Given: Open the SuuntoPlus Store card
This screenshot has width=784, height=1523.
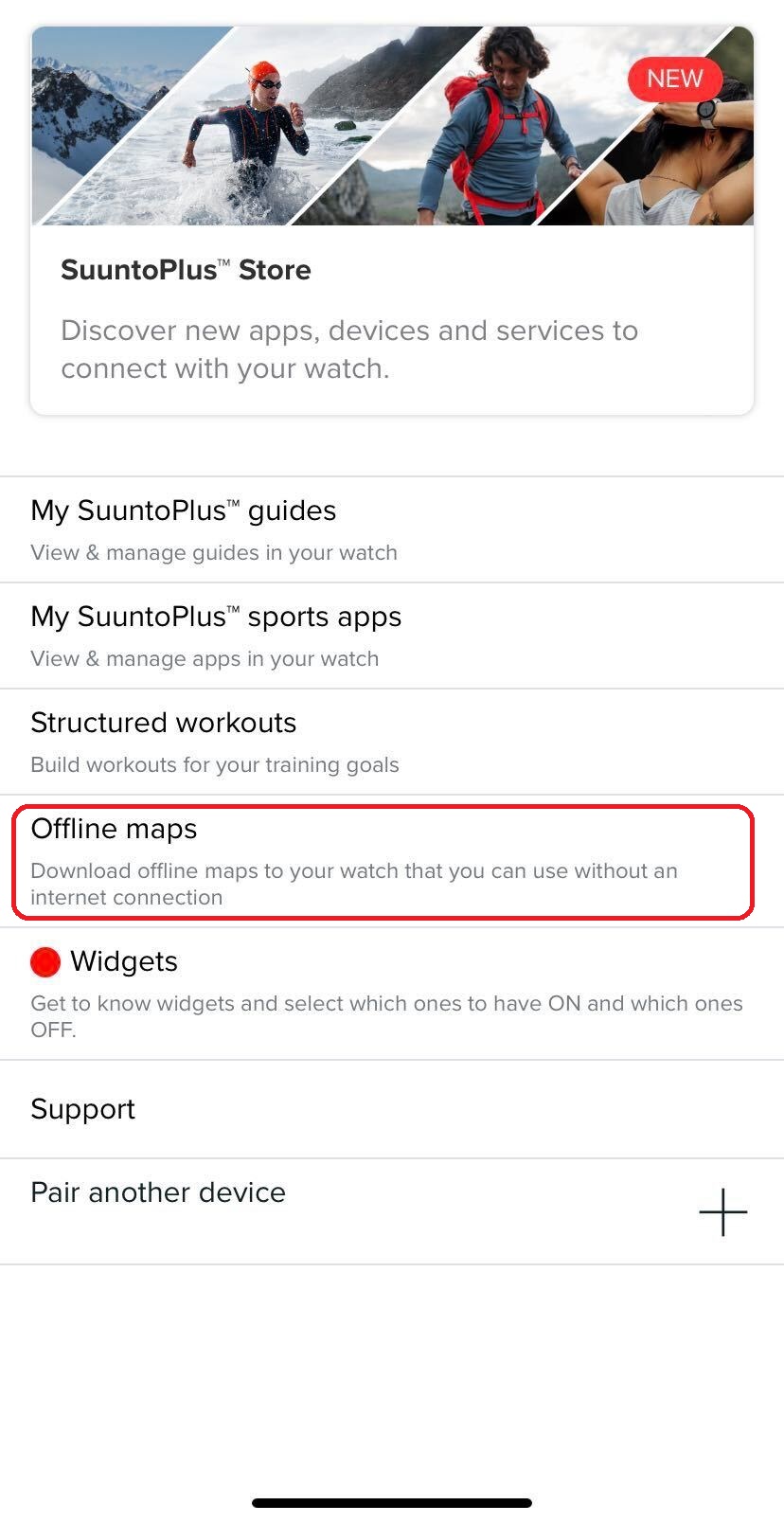Looking at the screenshot, I should pyautogui.click(x=392, y=270).
